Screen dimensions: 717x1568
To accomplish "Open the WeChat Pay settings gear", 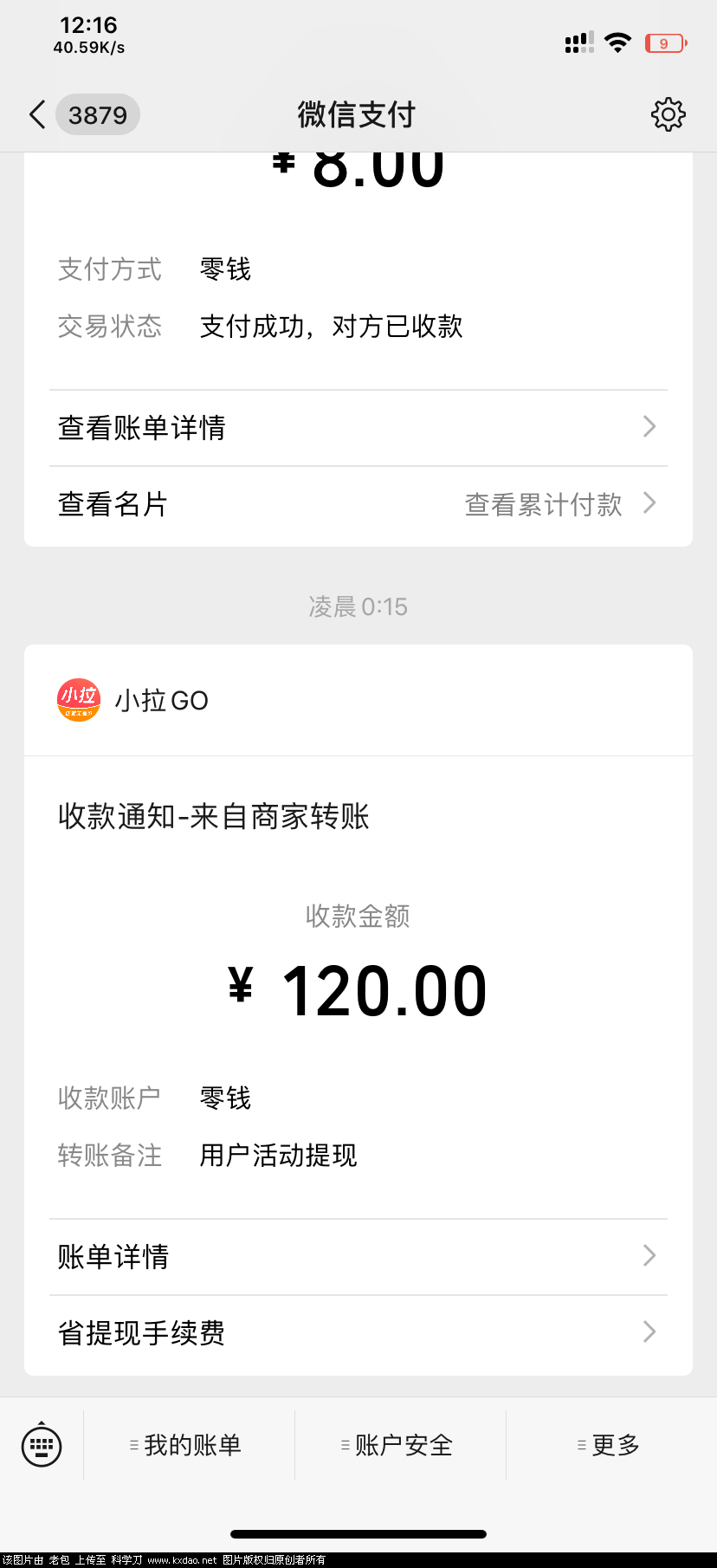I will tap(668, 113).
